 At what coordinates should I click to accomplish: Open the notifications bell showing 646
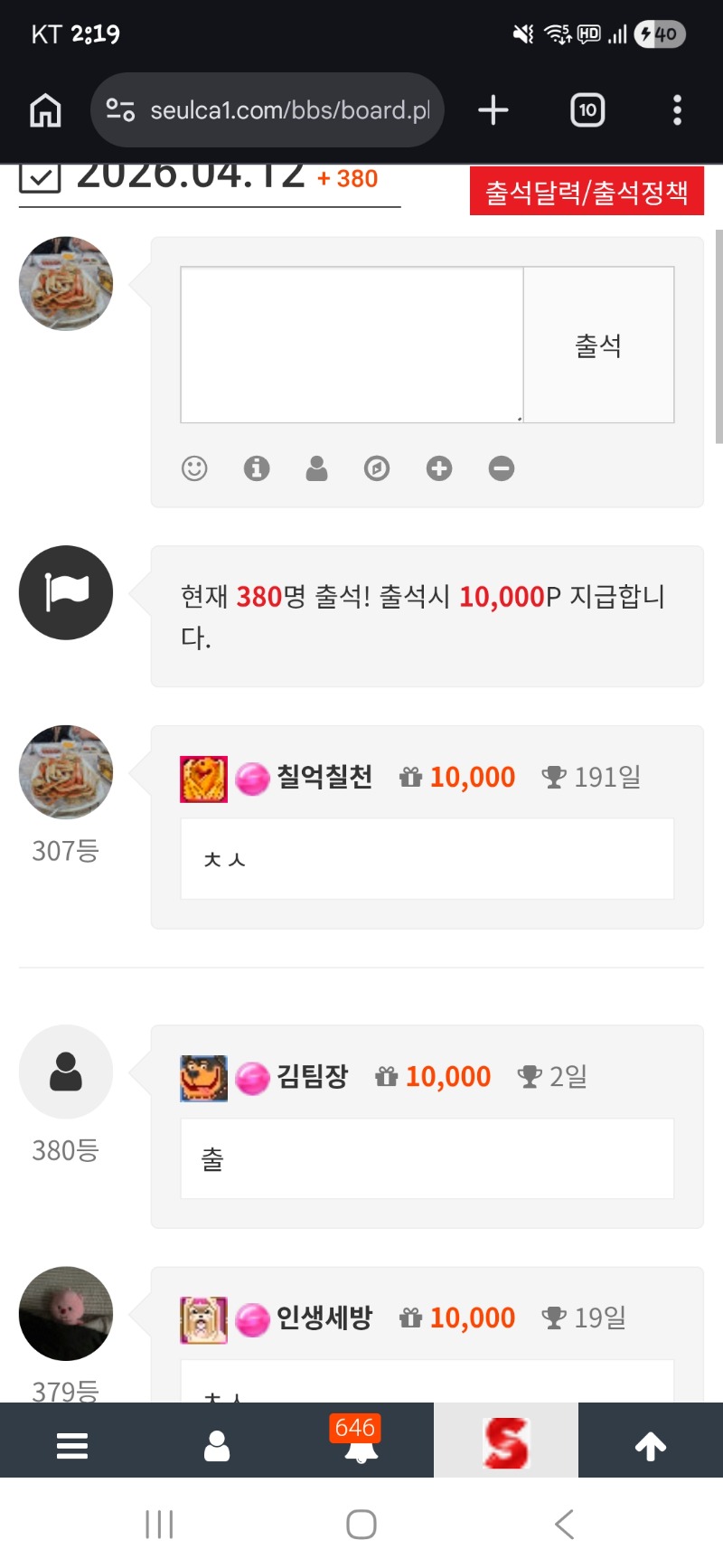pyautogui.click(x=361, y=1445)
